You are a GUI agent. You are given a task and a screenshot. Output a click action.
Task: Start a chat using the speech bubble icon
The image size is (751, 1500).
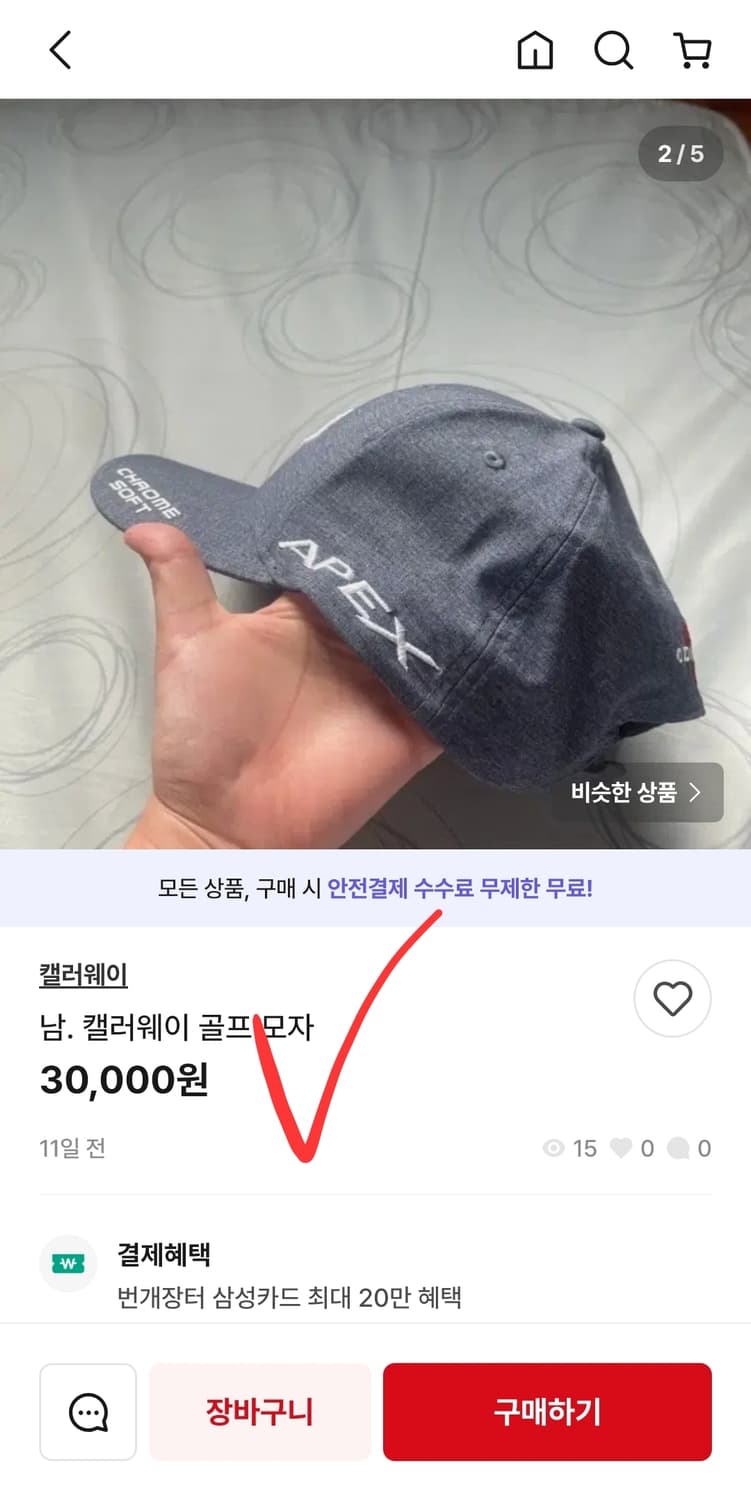pos(88,1412)
